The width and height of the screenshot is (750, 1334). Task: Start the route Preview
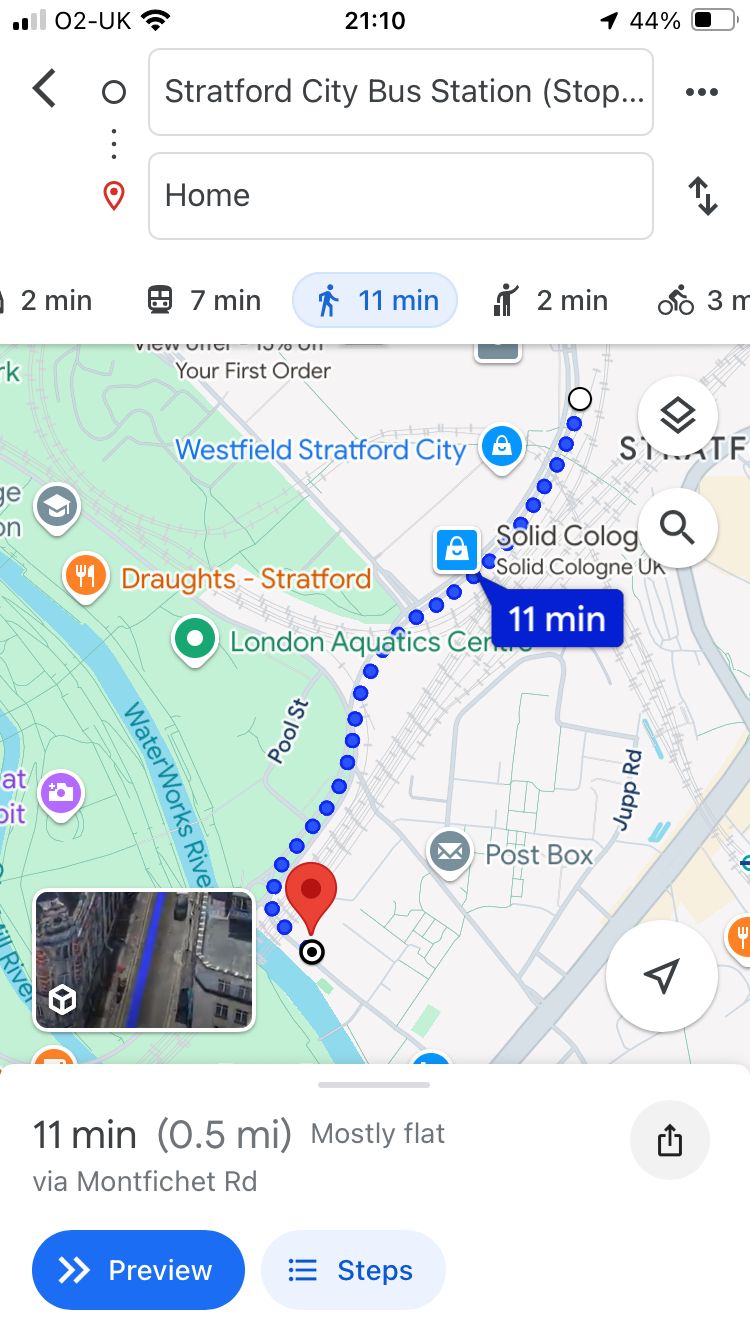pos(138,1270)
